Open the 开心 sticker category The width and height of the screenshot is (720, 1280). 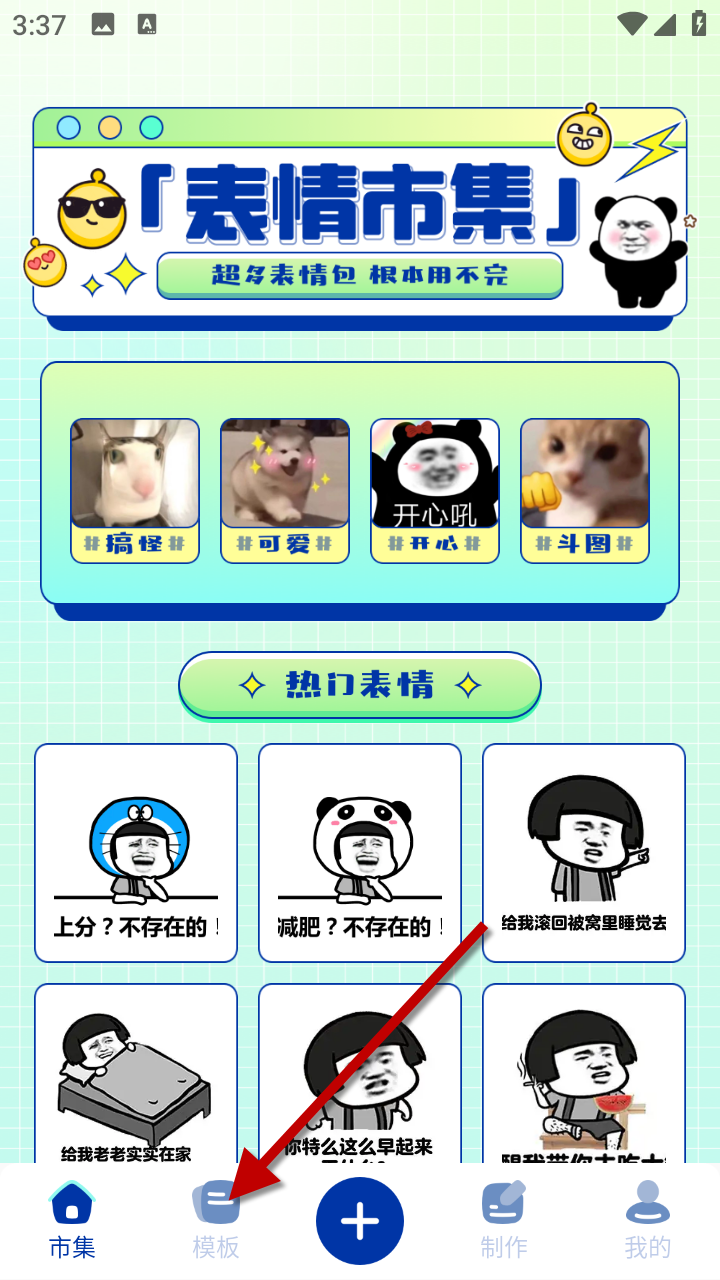coord(435,489)
